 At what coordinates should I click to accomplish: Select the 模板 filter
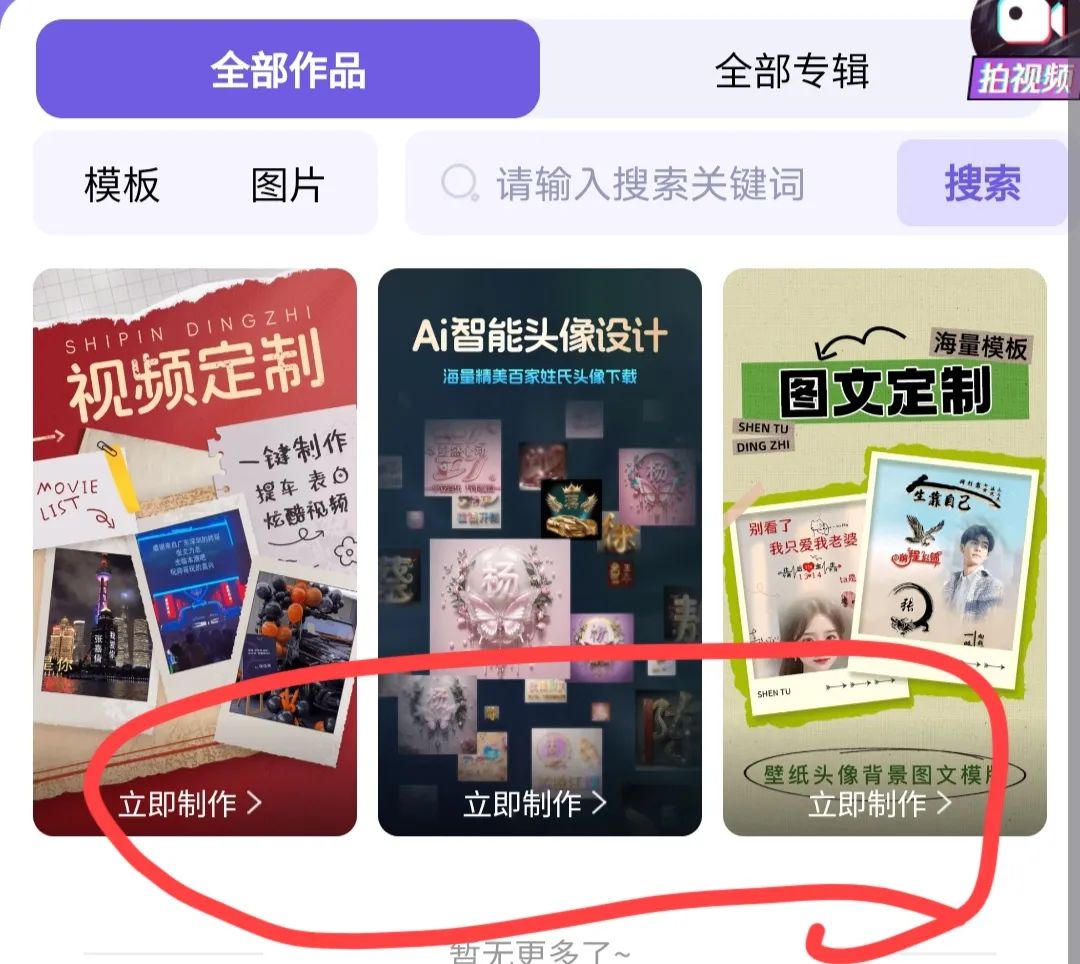pos(122,185)
